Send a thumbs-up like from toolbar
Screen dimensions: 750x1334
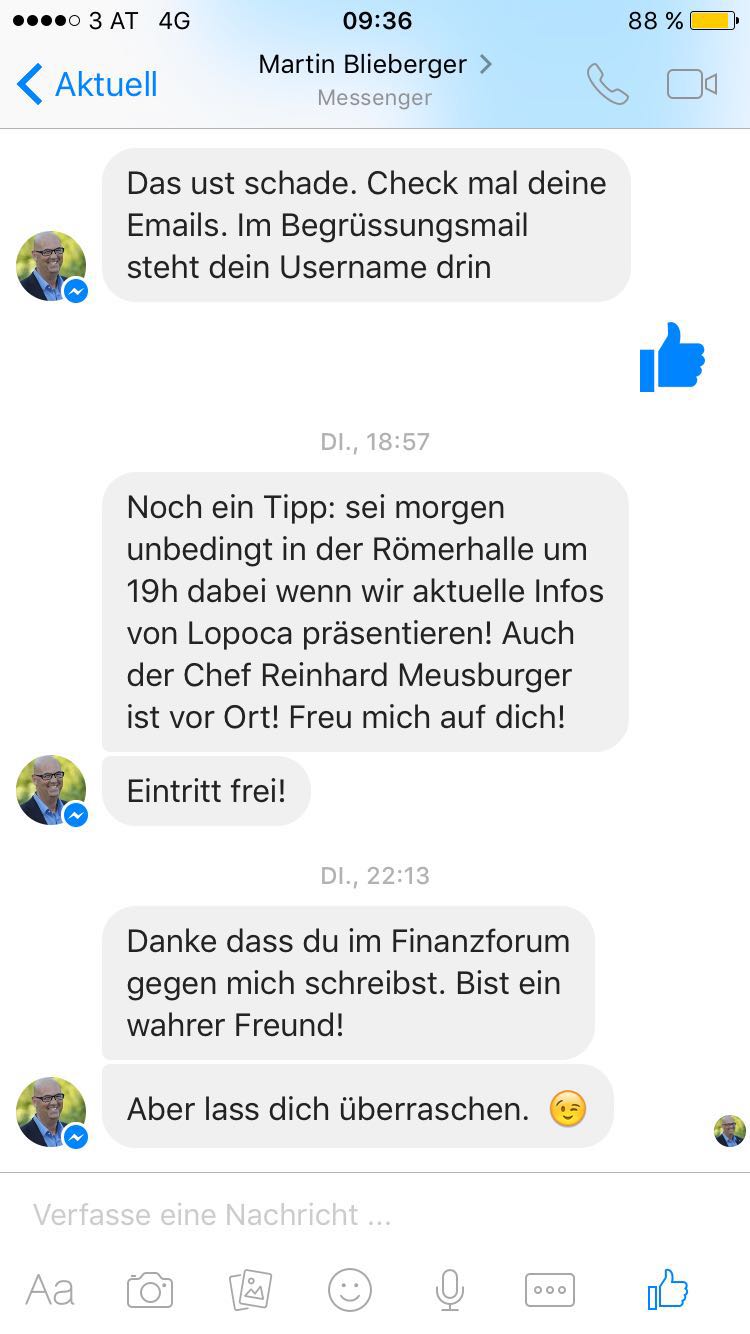[667, 1289]
